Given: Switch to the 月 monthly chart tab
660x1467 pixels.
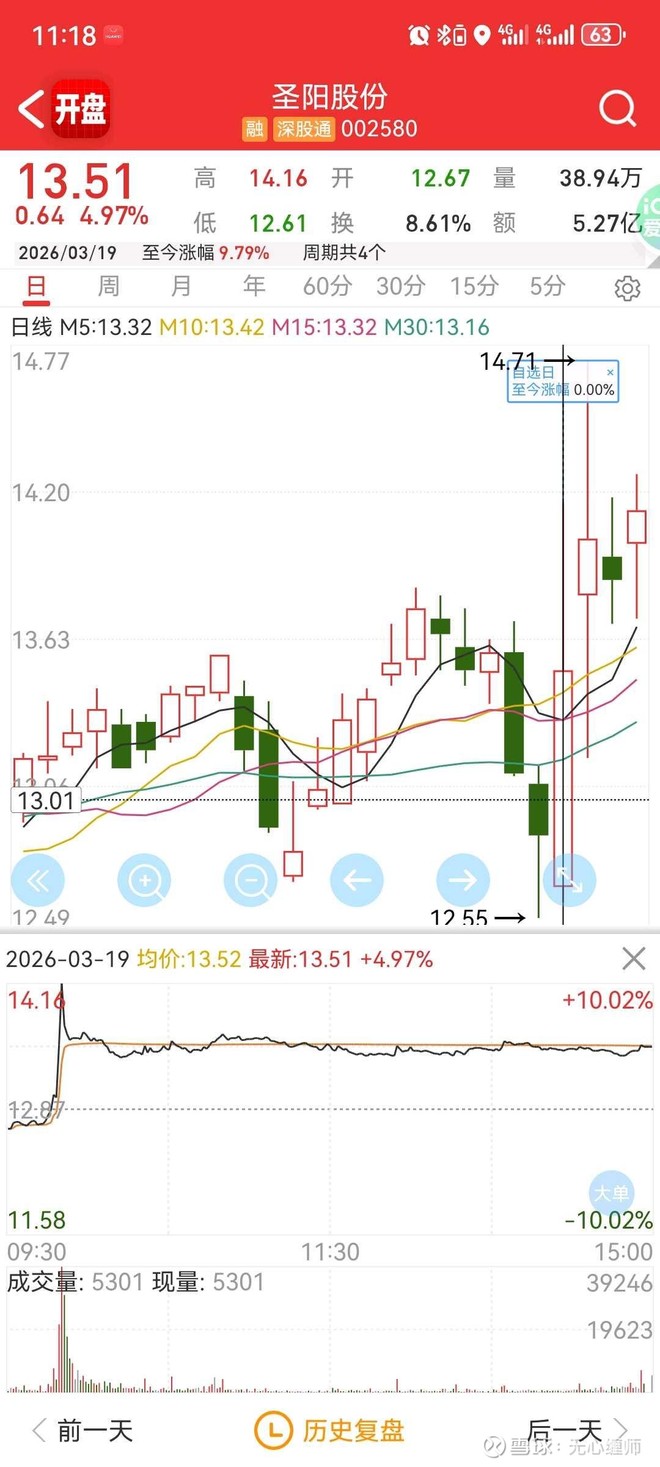Looking at the screenshot, I should (x=181, y=287).
